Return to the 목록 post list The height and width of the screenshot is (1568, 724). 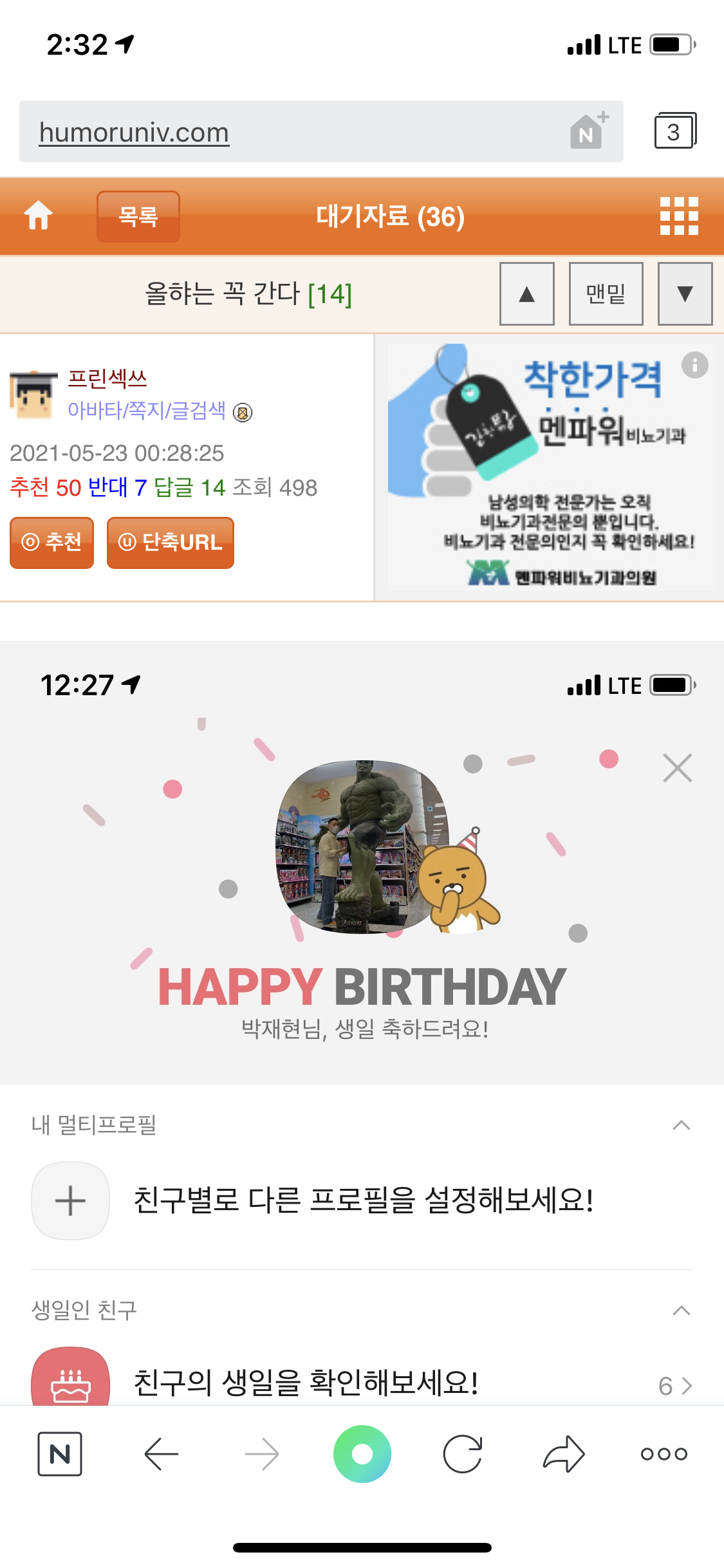point(138,216)
